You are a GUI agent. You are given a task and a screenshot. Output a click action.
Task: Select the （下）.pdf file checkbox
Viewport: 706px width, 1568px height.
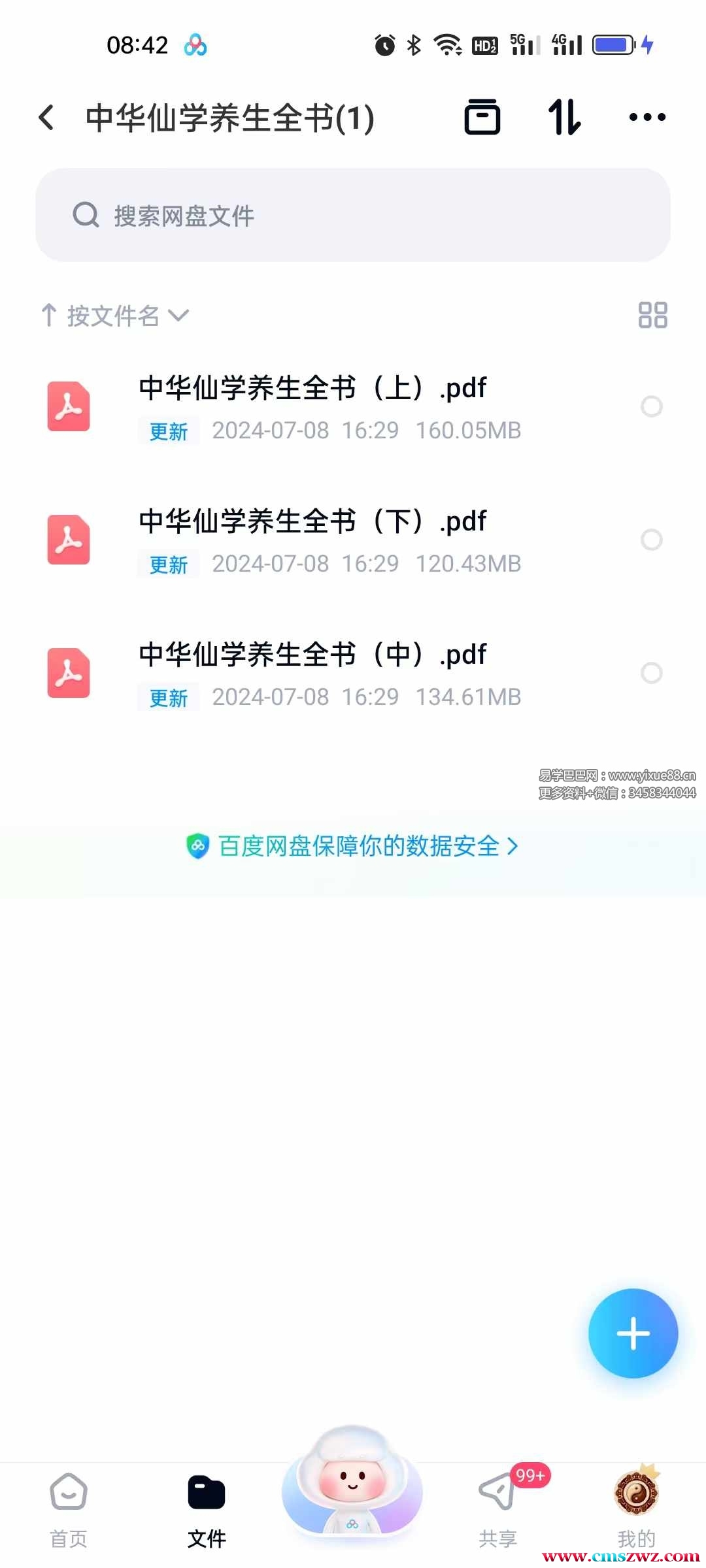click(x=651, y=540)
